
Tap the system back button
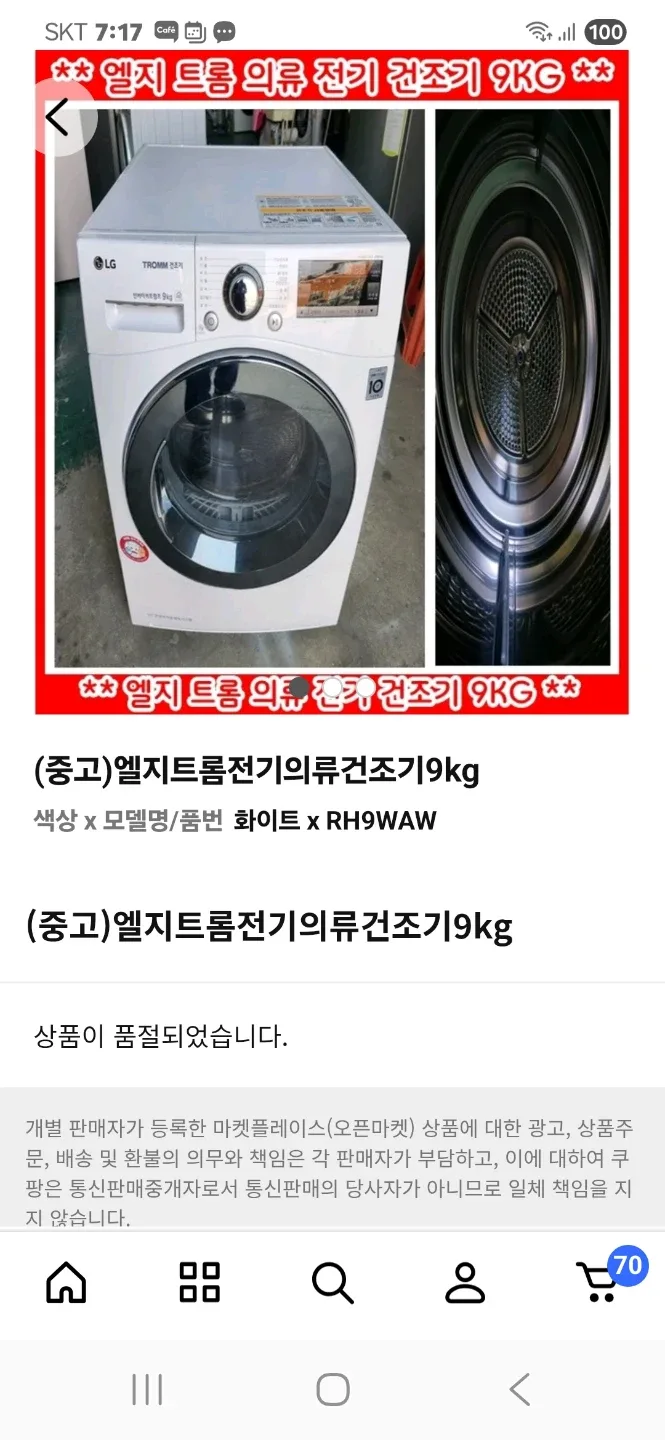tap(519, 1389)
